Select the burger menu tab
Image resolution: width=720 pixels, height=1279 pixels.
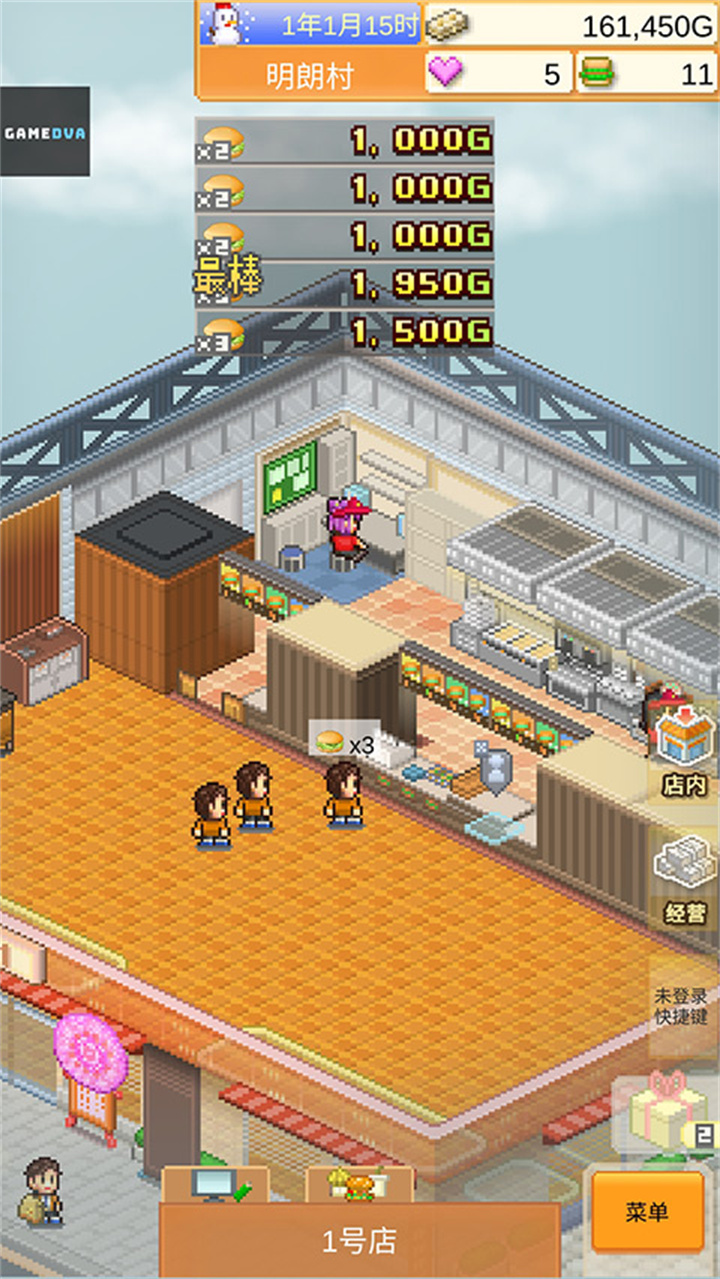pyautogui.click(x=360, y=1186)
